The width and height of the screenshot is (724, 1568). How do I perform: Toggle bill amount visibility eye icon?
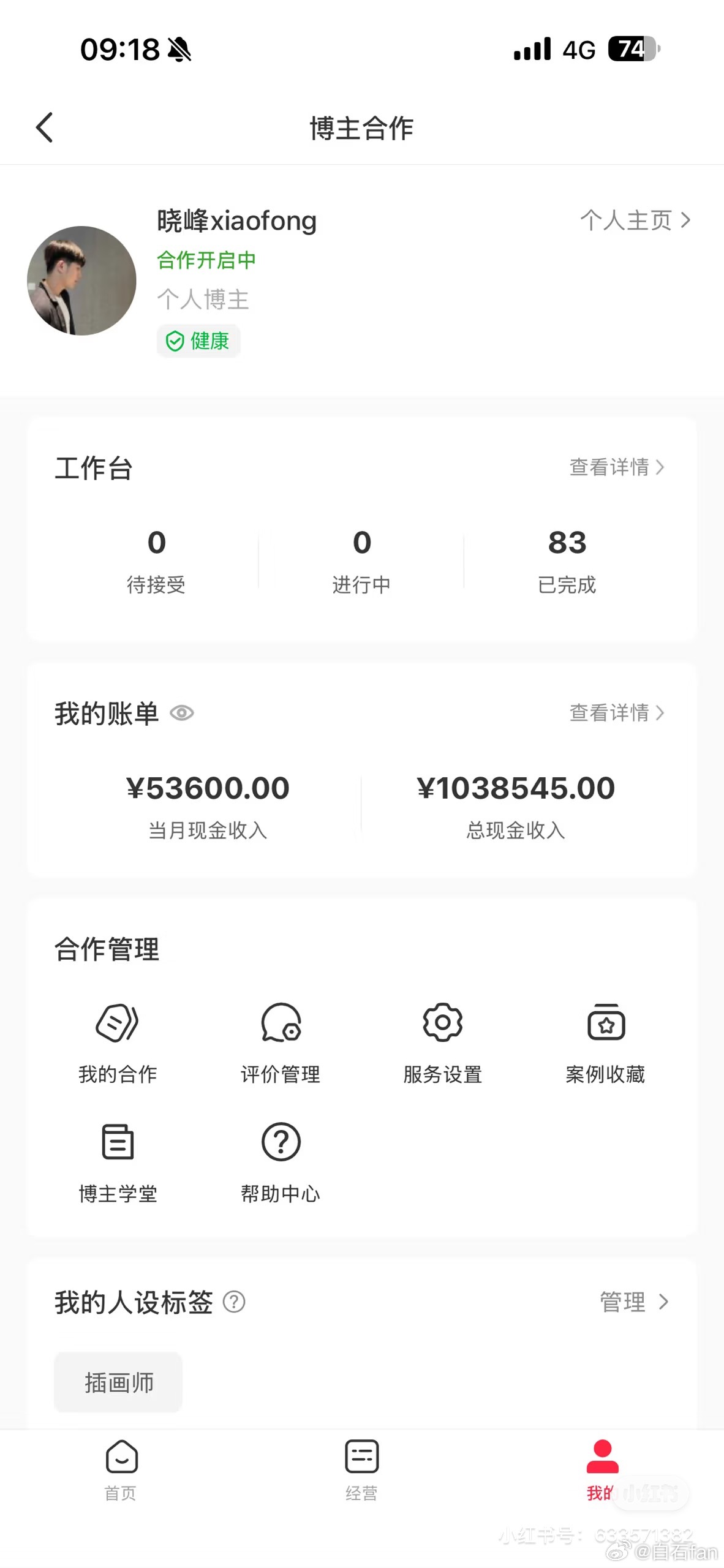tap(182, 713)
